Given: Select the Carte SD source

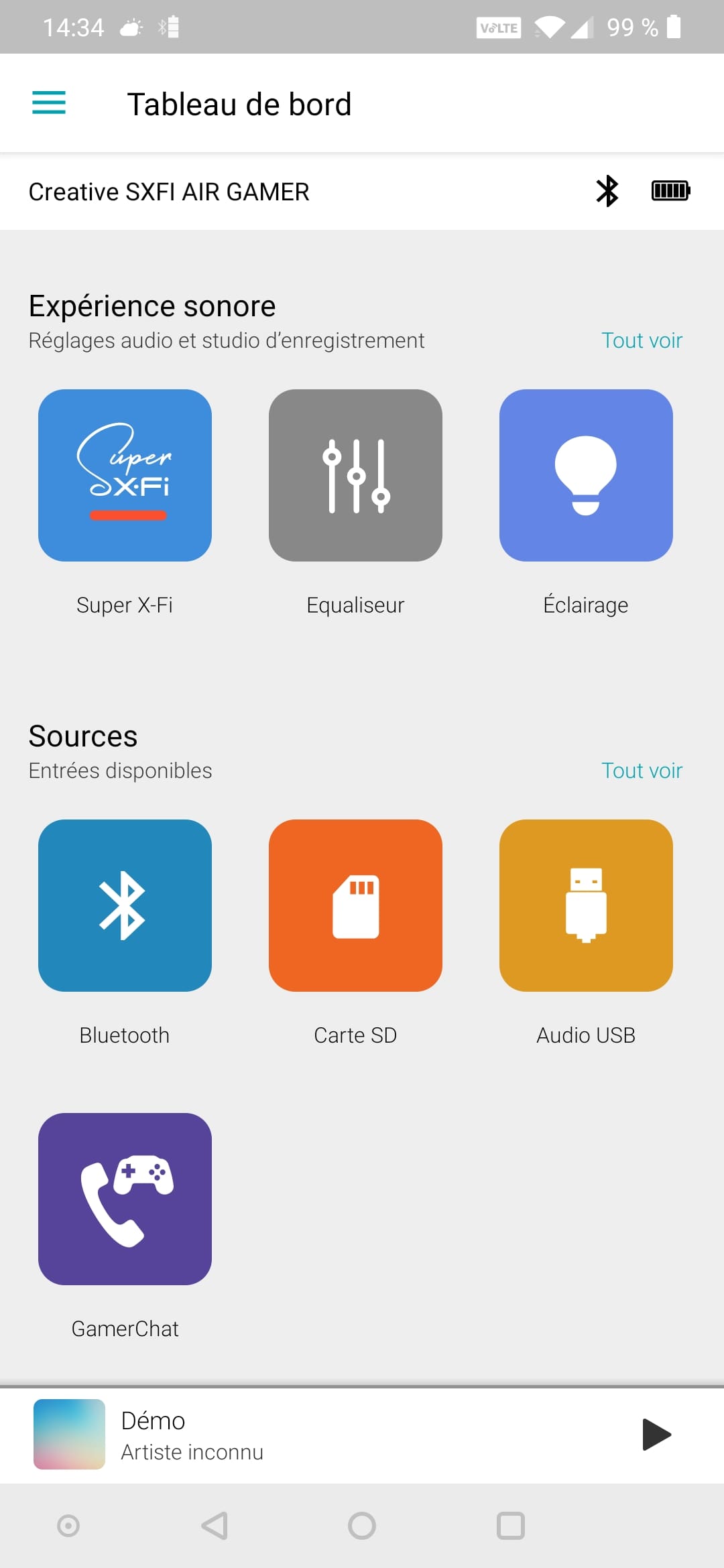Looking at the screenshot, I should (x=355, y=905).
